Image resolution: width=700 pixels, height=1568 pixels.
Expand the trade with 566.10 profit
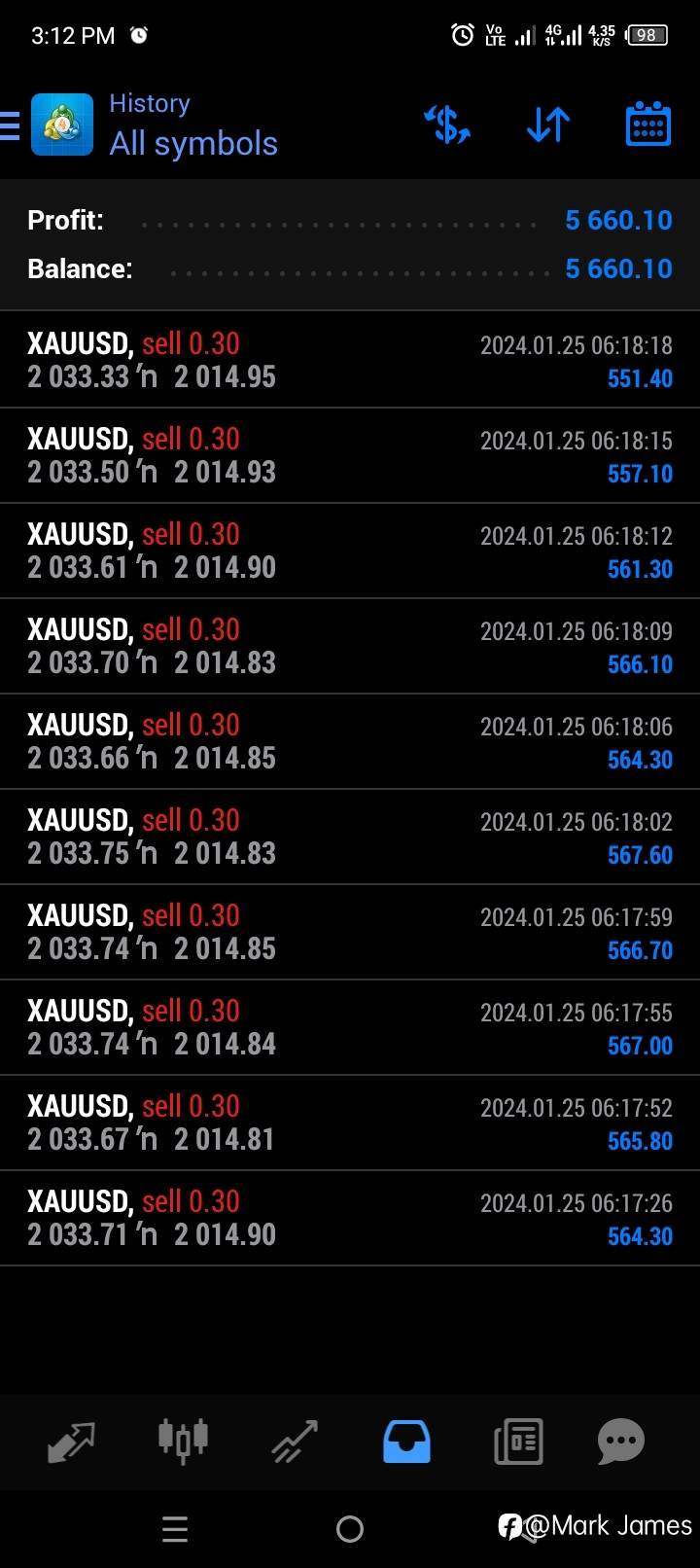point(350,646)
